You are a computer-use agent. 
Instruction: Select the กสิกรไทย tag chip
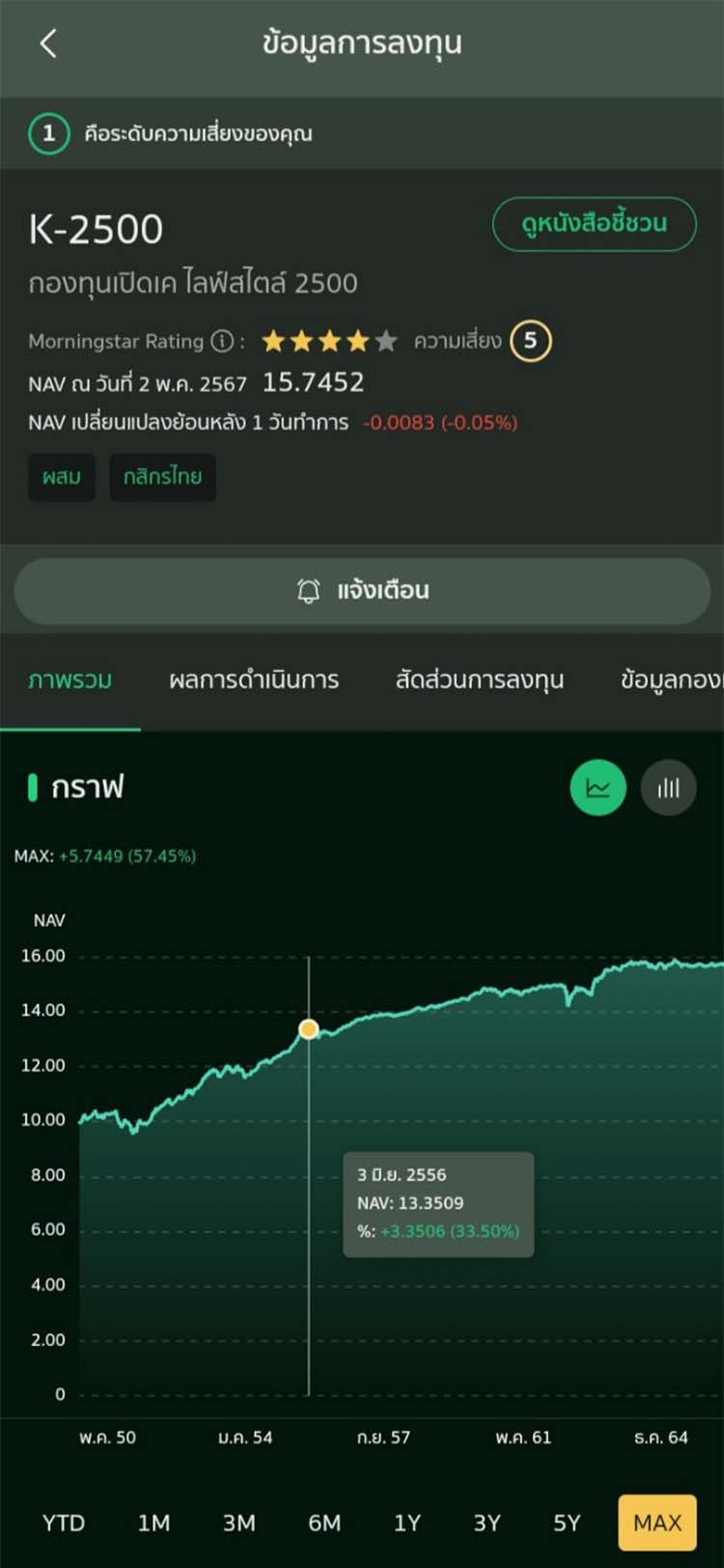click(162, 477)
